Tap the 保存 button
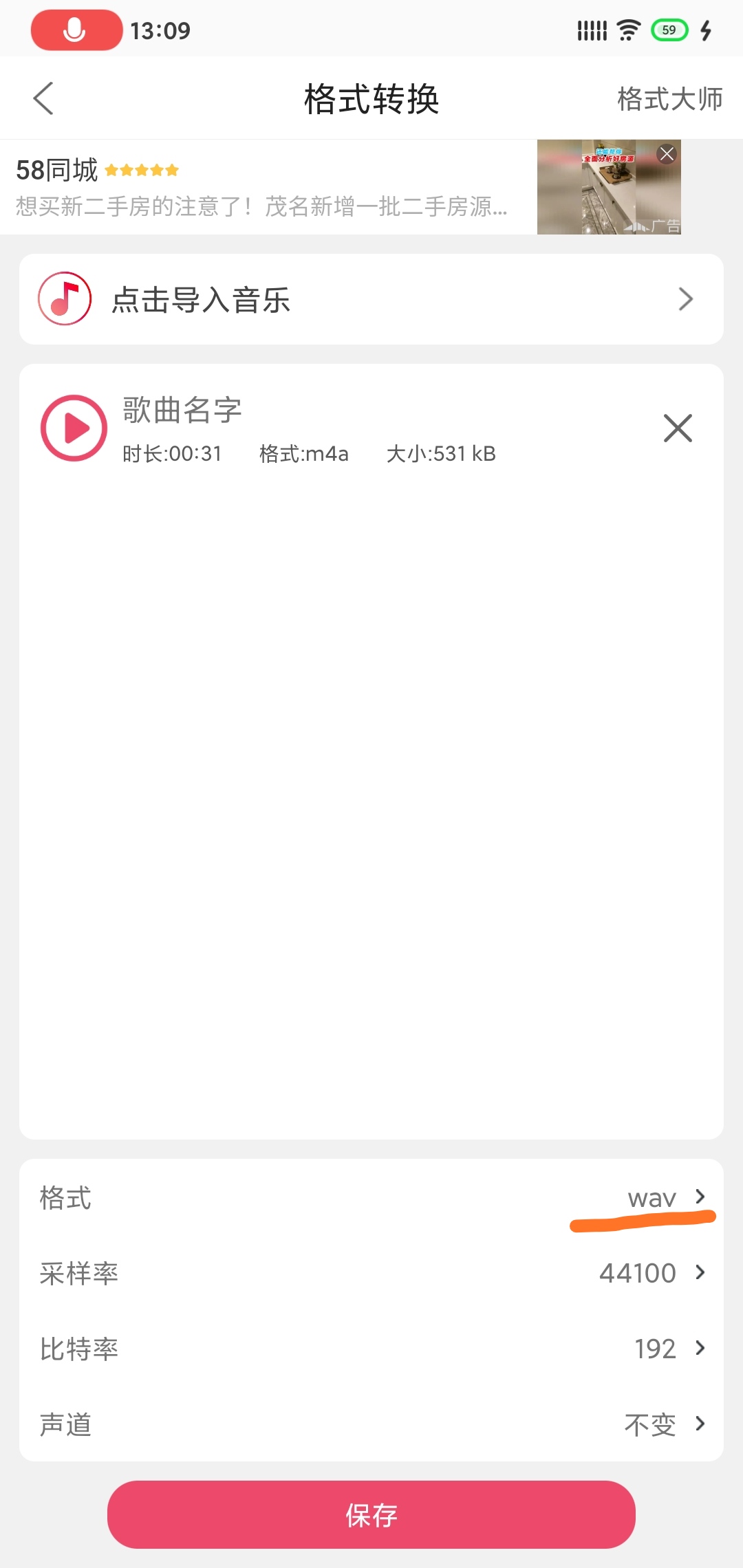743x1568 pixels. click(x=371, y=1515)
